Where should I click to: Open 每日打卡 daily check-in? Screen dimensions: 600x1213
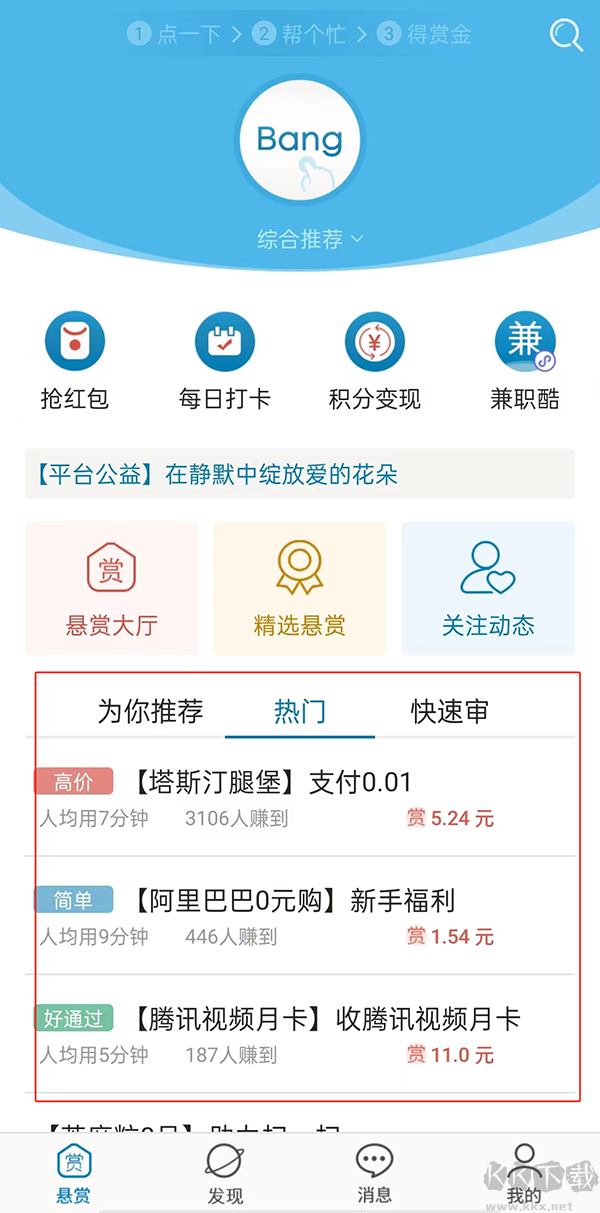pos(224,362)
